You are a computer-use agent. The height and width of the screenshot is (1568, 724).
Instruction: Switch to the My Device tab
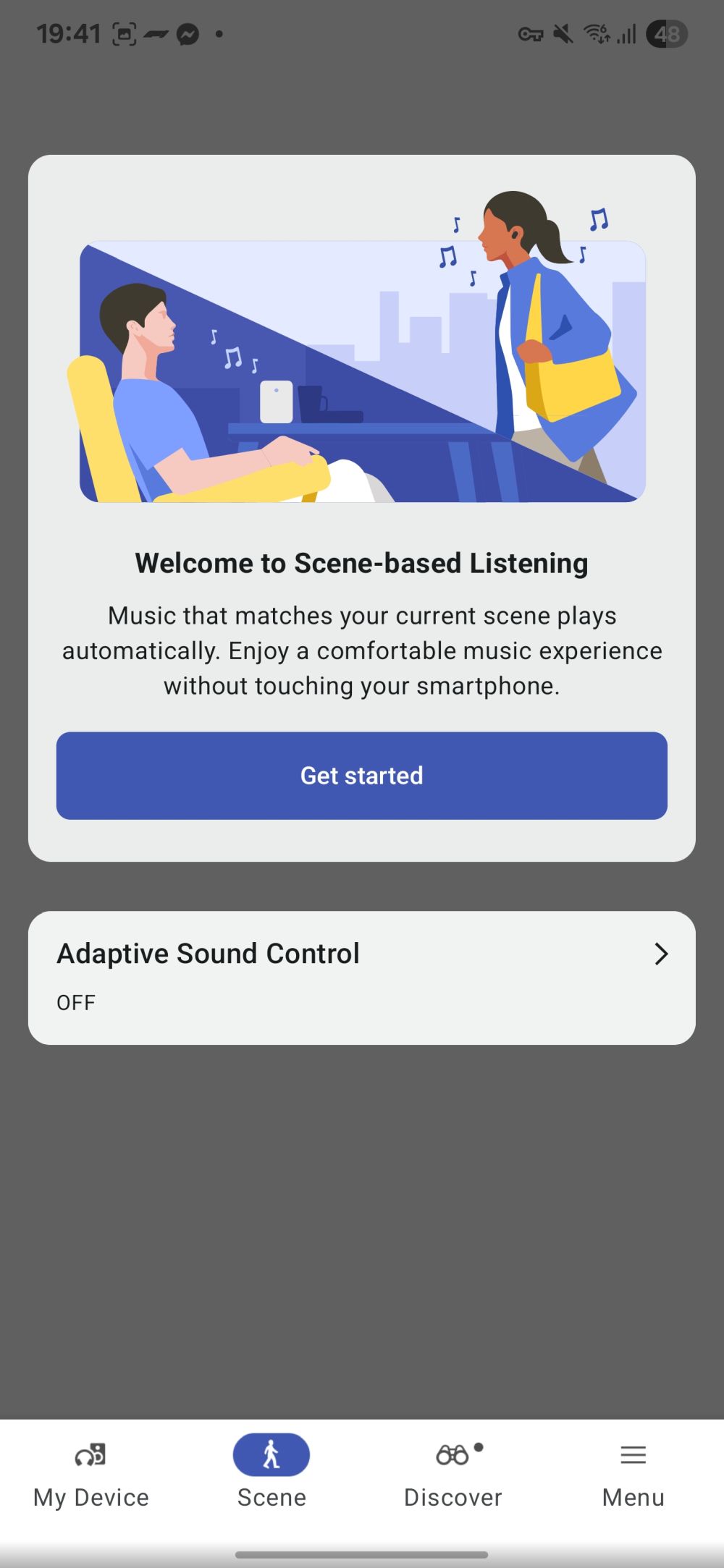[x=91, y=1474]
